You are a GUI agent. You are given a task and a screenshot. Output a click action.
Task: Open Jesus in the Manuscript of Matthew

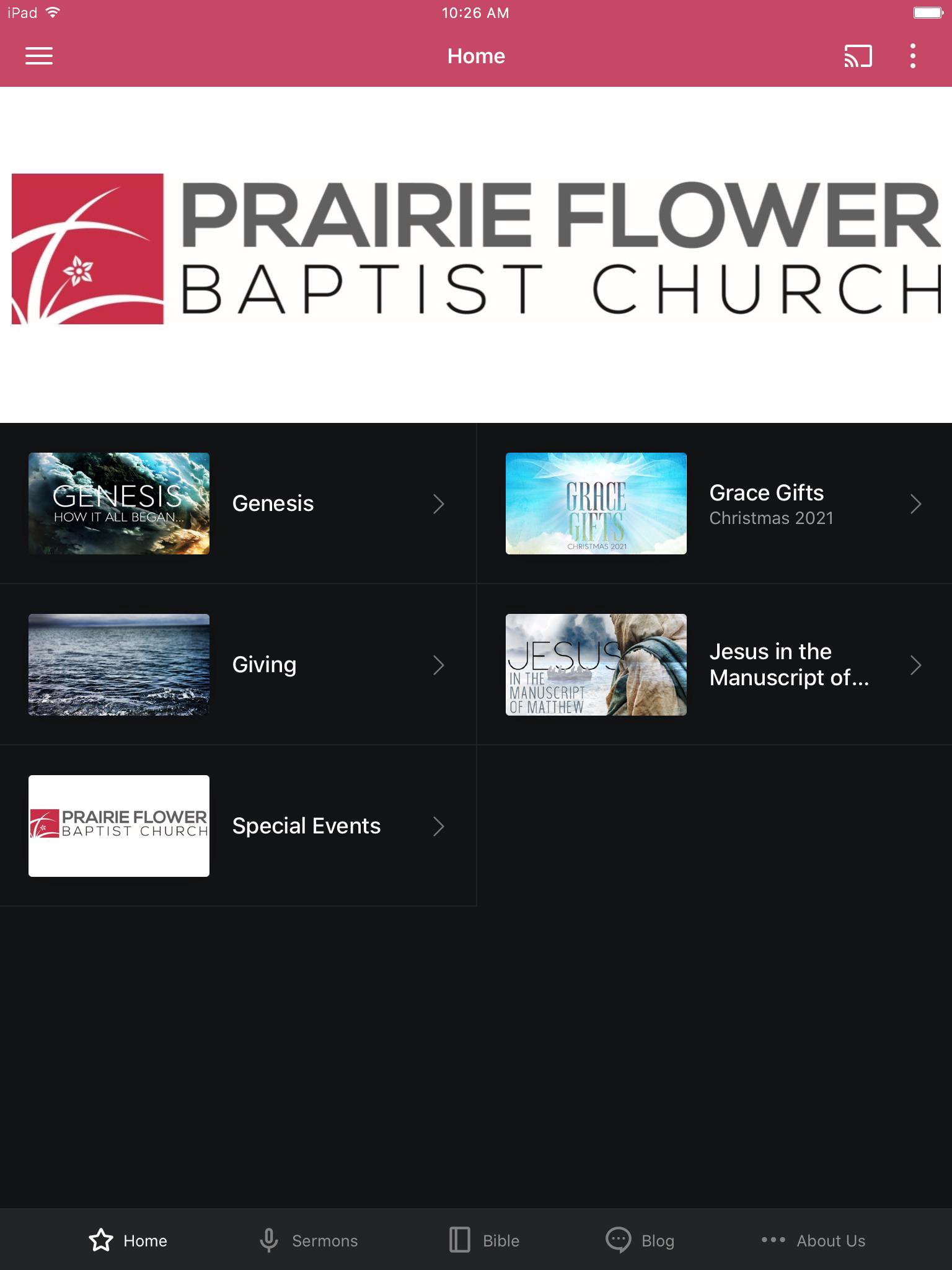pyautogui.click(x=714, y=665)
